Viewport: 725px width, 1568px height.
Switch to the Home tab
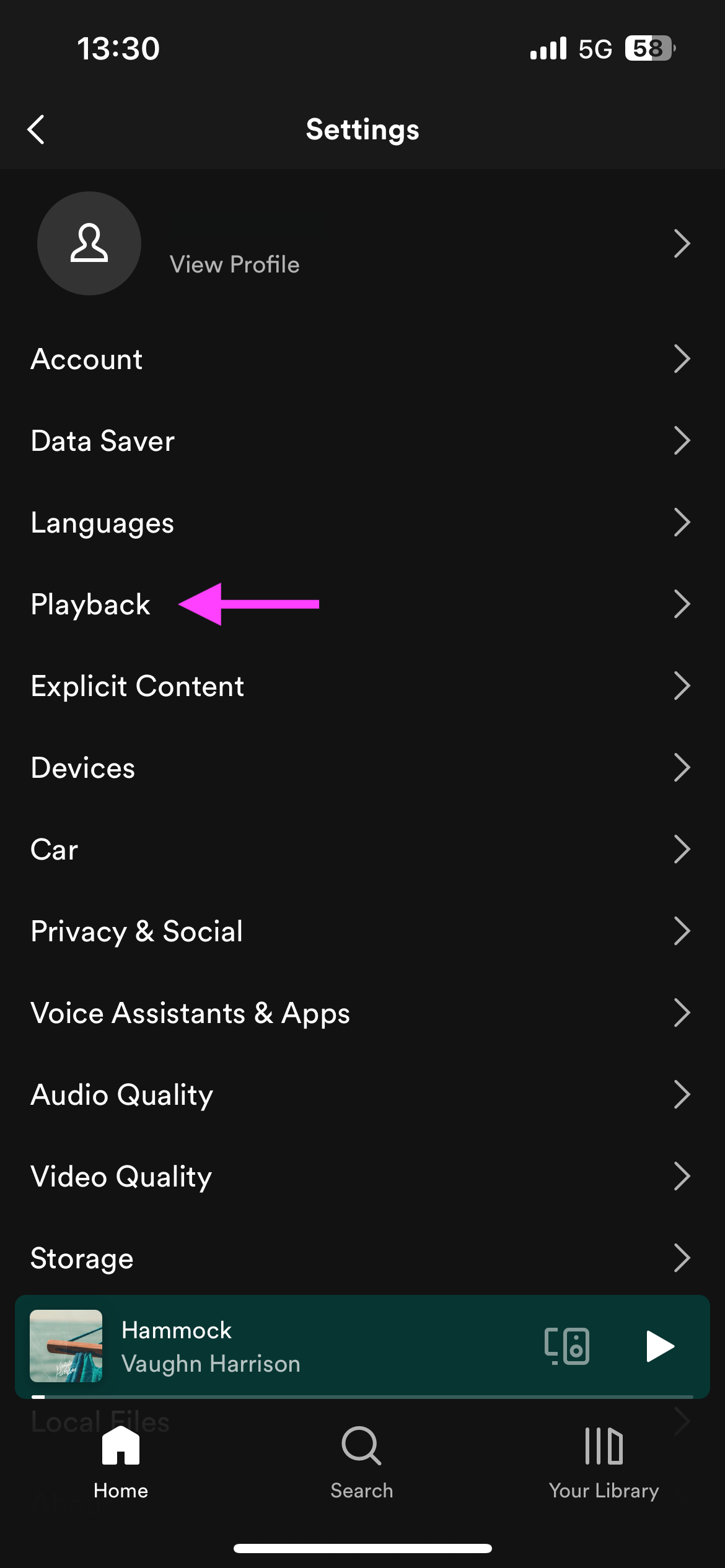tap(121, 1463)
